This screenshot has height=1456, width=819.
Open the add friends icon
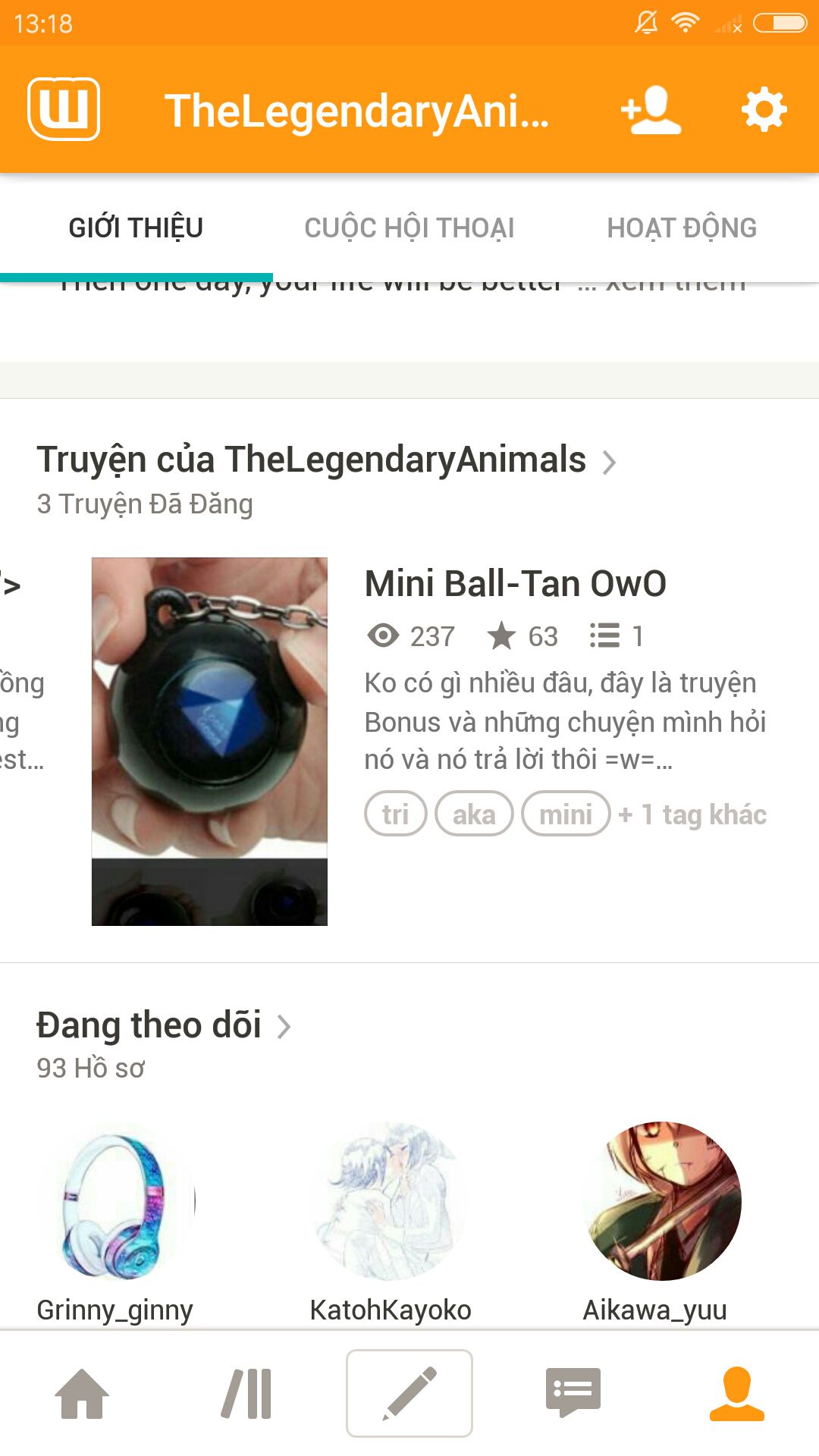tap(651, 111)
